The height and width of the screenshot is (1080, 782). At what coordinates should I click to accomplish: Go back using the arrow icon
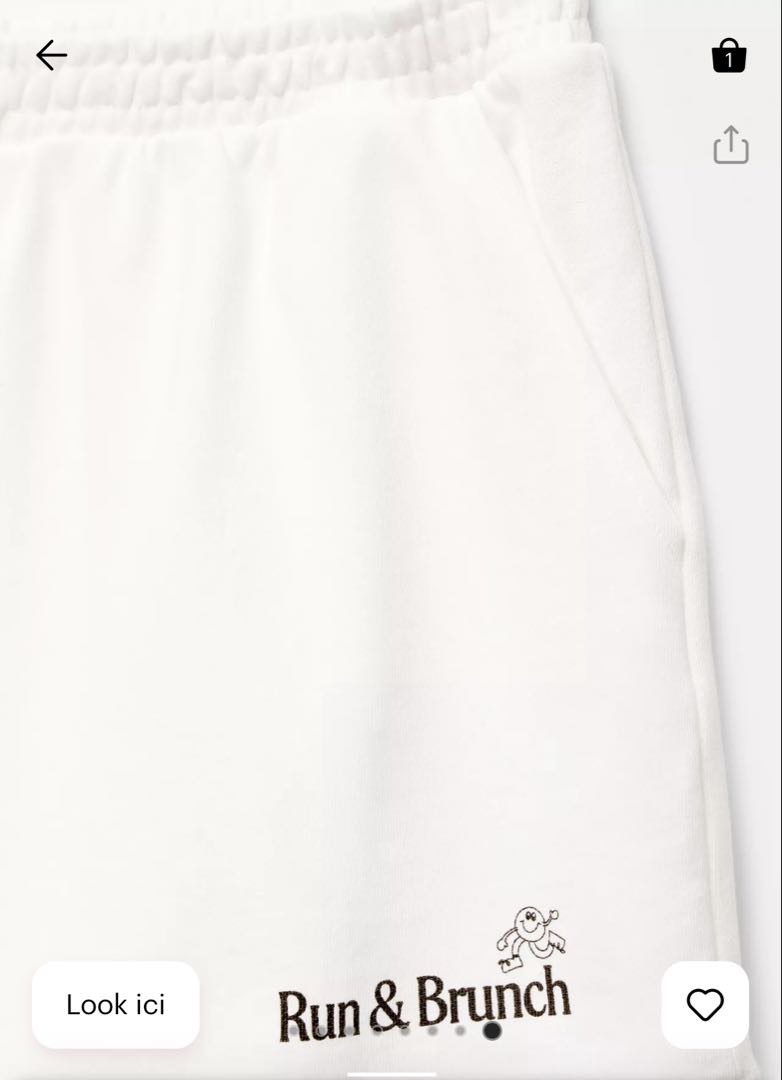pos(51,56)
